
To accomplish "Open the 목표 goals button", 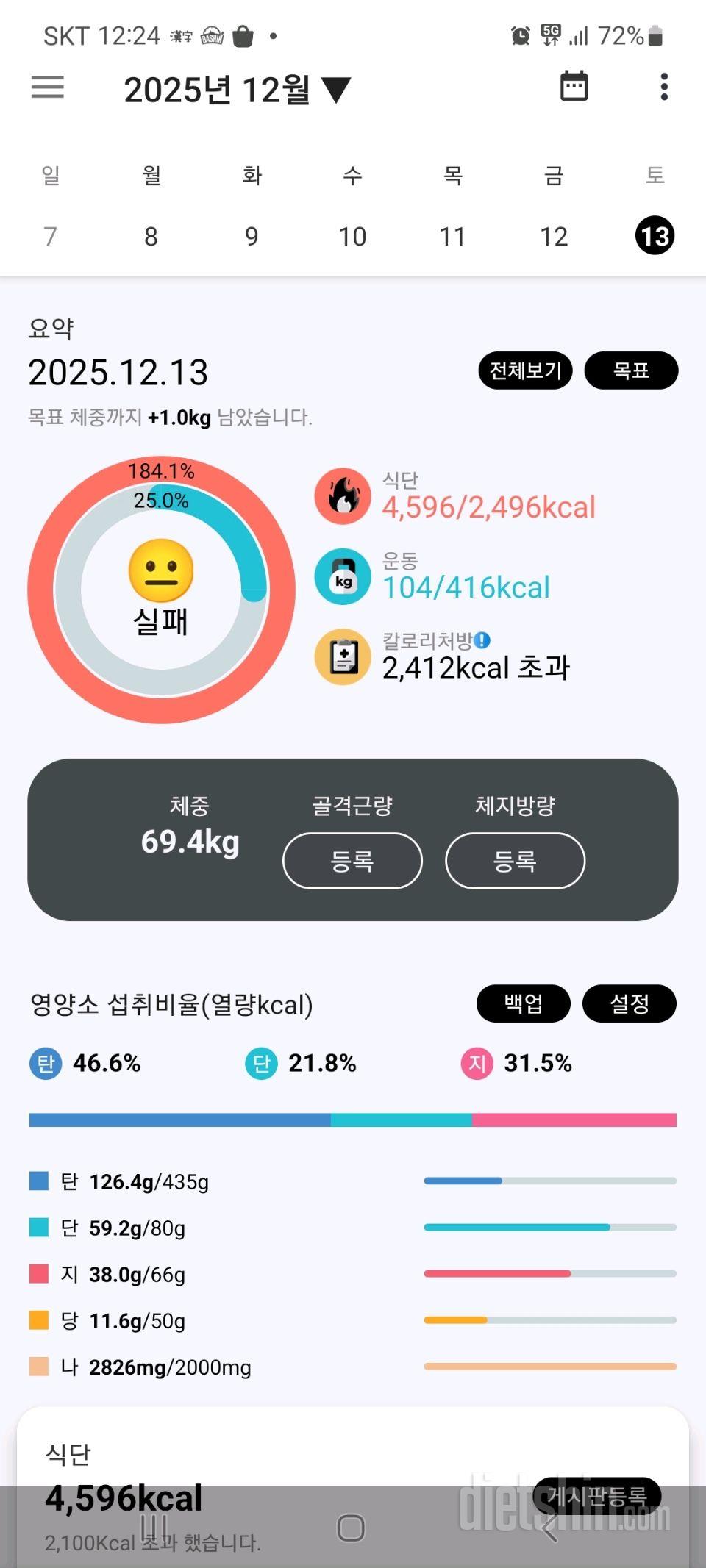I will pos(631,370).
